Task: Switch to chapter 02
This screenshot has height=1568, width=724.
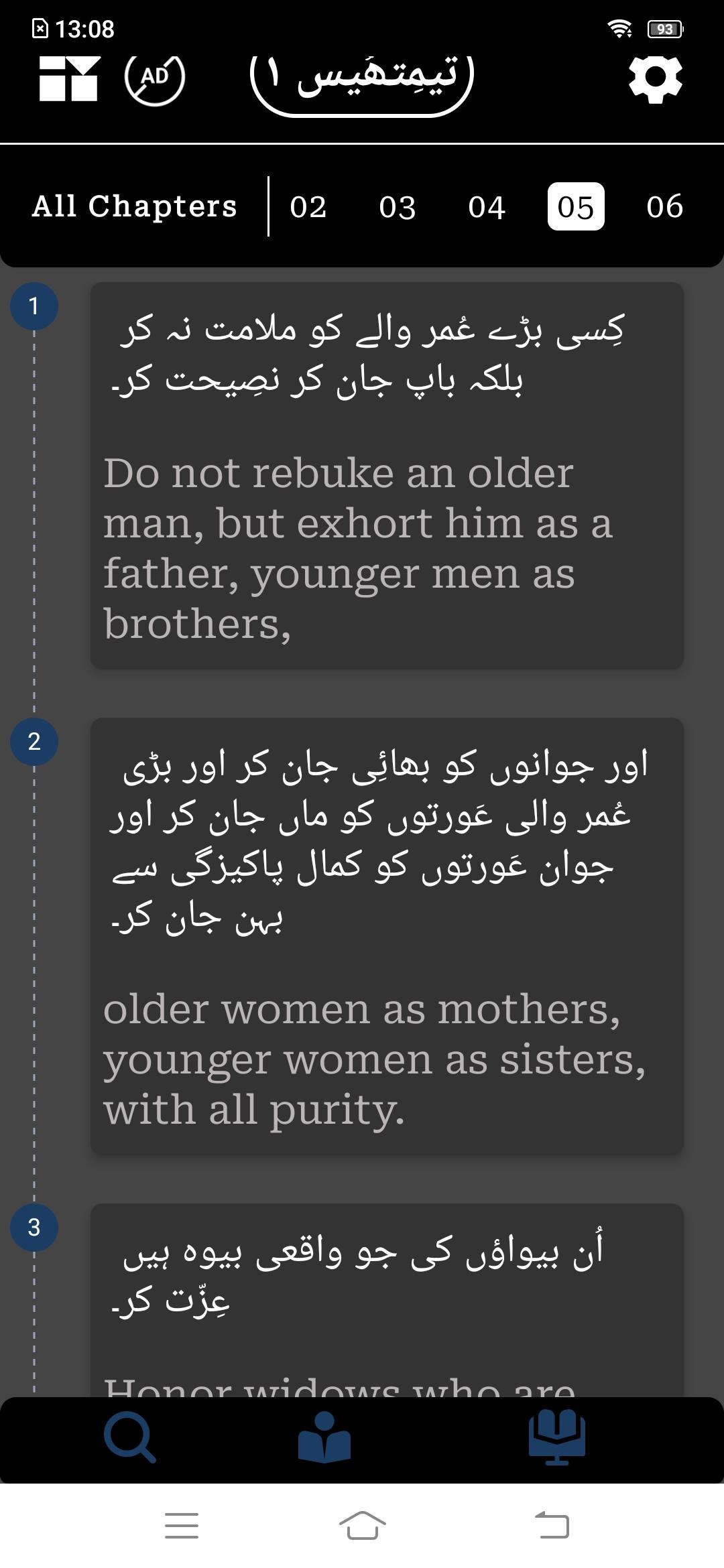Action: 308,207
